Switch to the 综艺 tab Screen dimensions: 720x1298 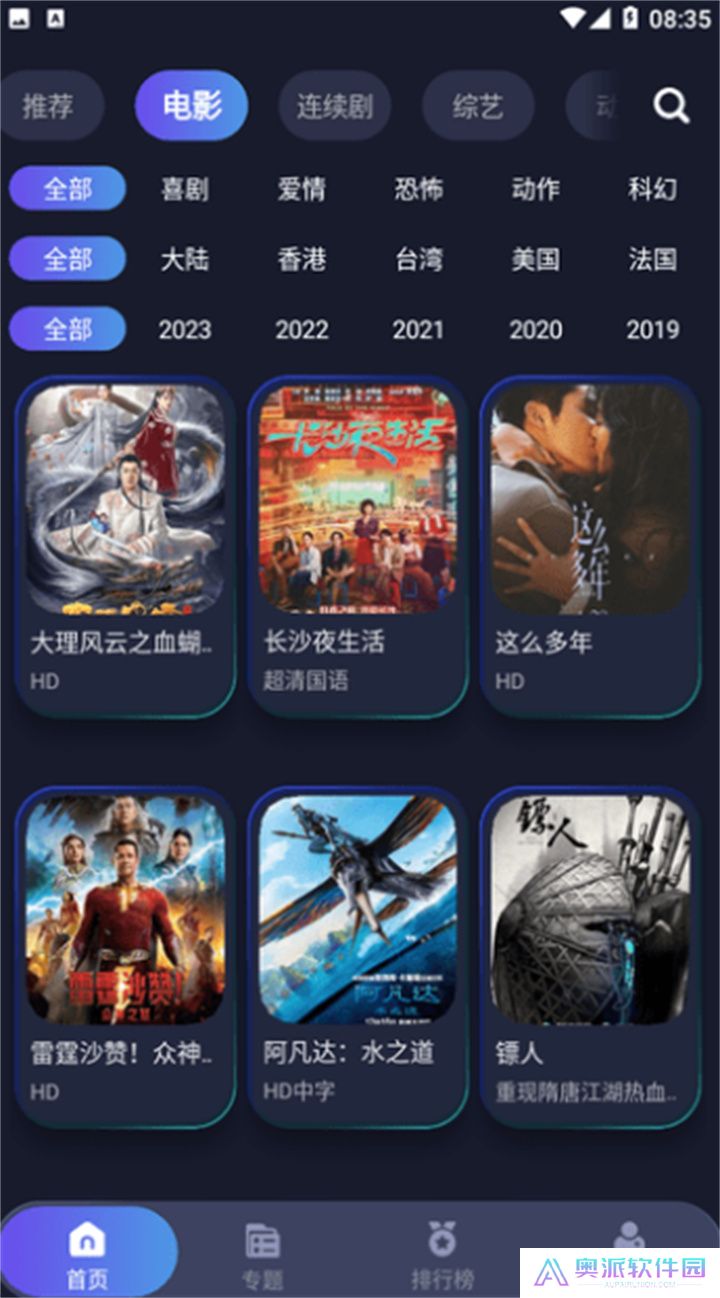478,105
